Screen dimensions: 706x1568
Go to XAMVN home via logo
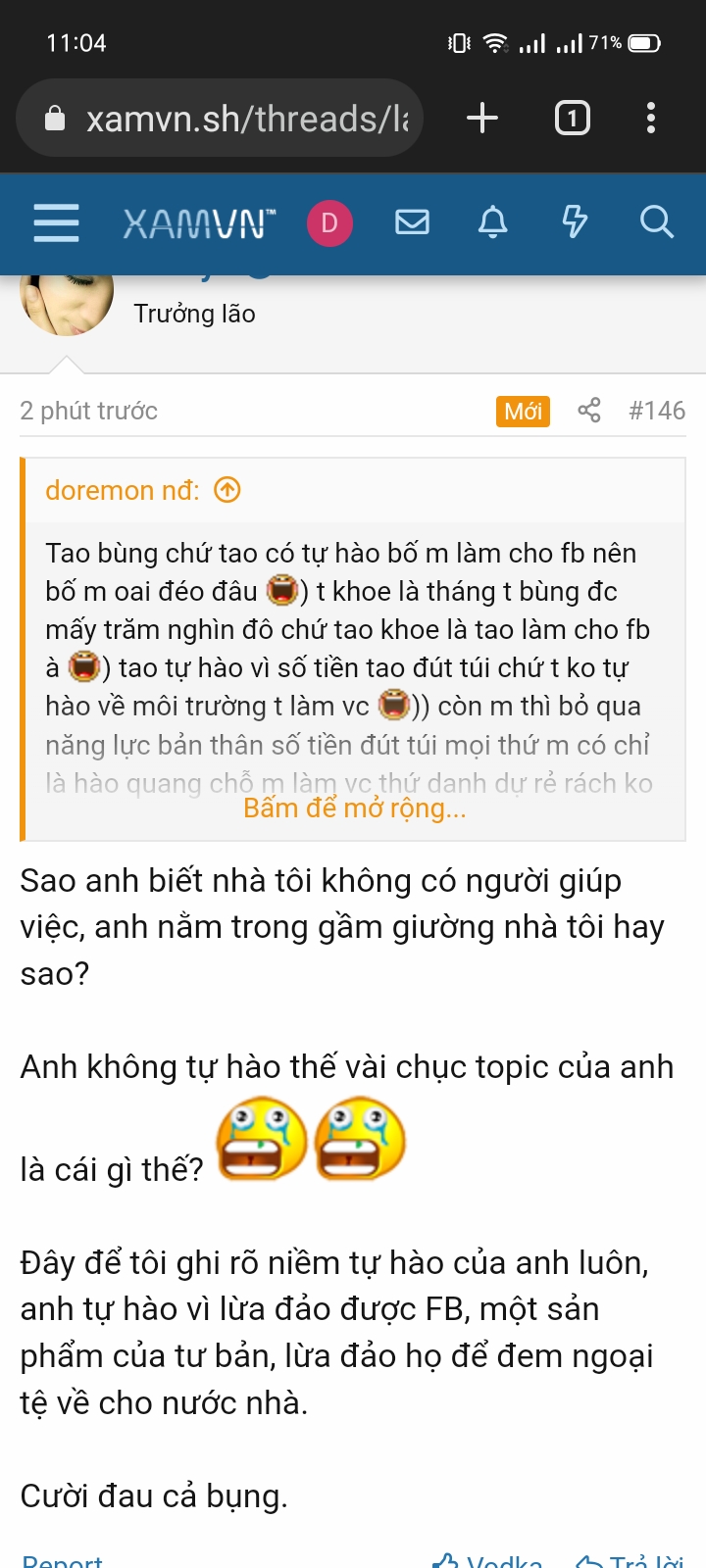(x=199, y=223)
